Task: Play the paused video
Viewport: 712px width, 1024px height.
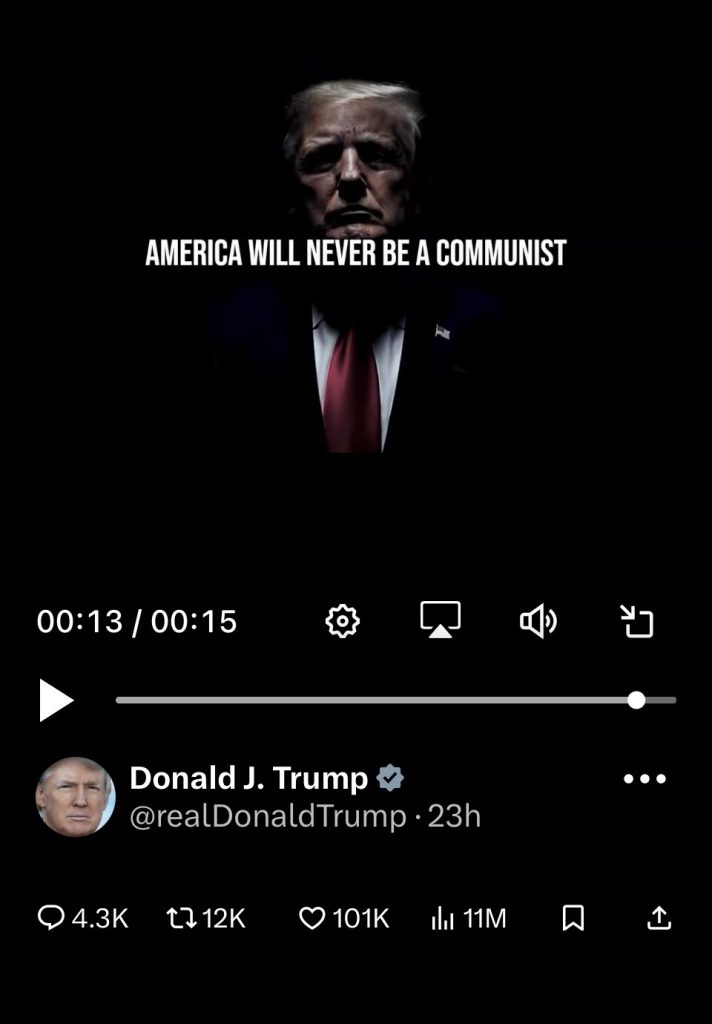Action: tap(56, 700)
